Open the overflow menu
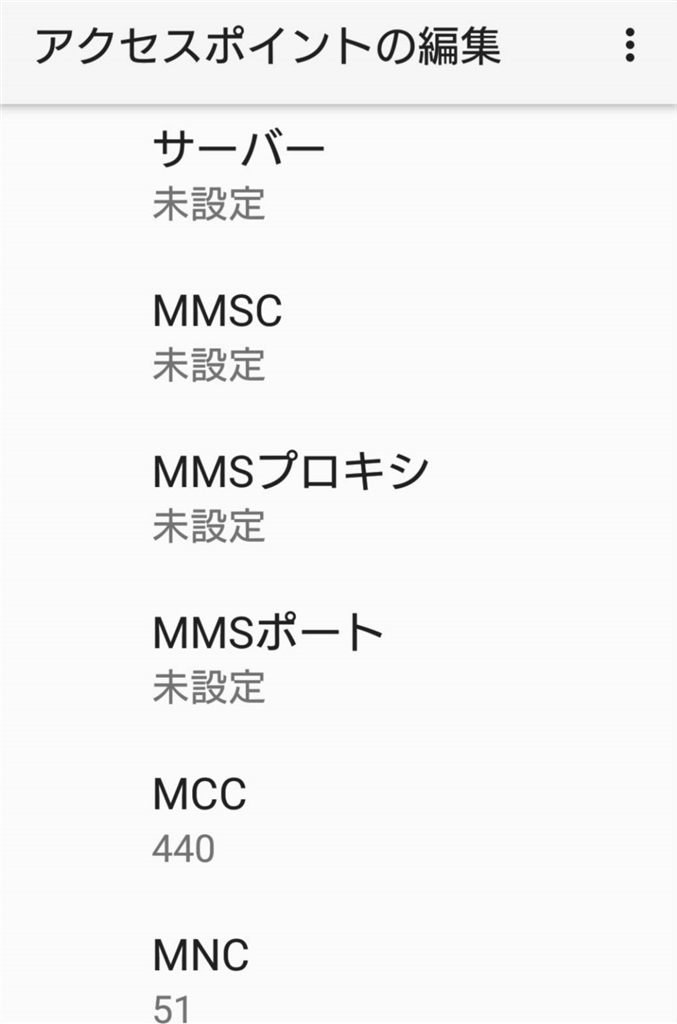The width and height of the screenshot is (677, 1024). pos(629,46)
